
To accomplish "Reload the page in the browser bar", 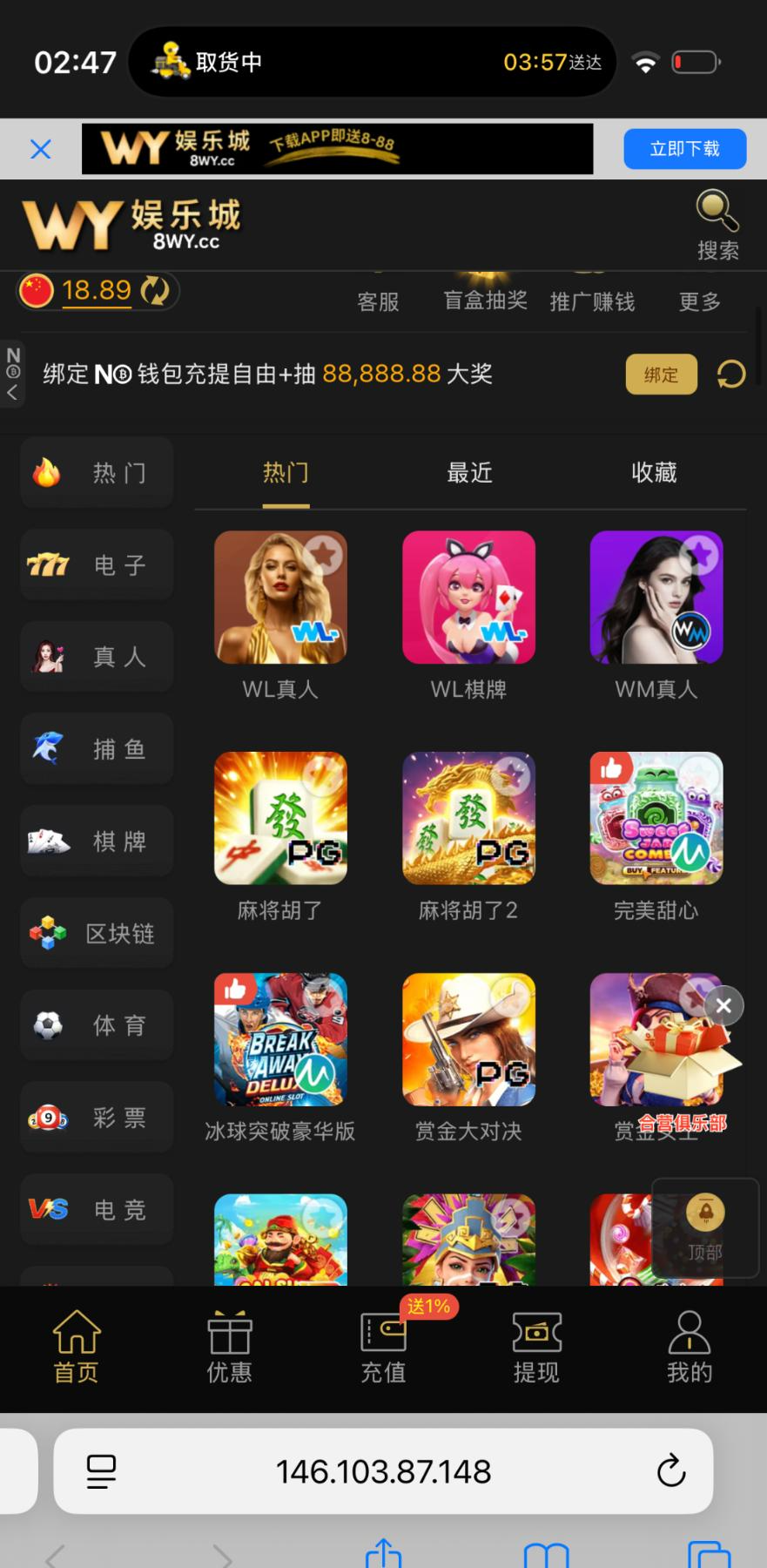I will click(670, 1471).
